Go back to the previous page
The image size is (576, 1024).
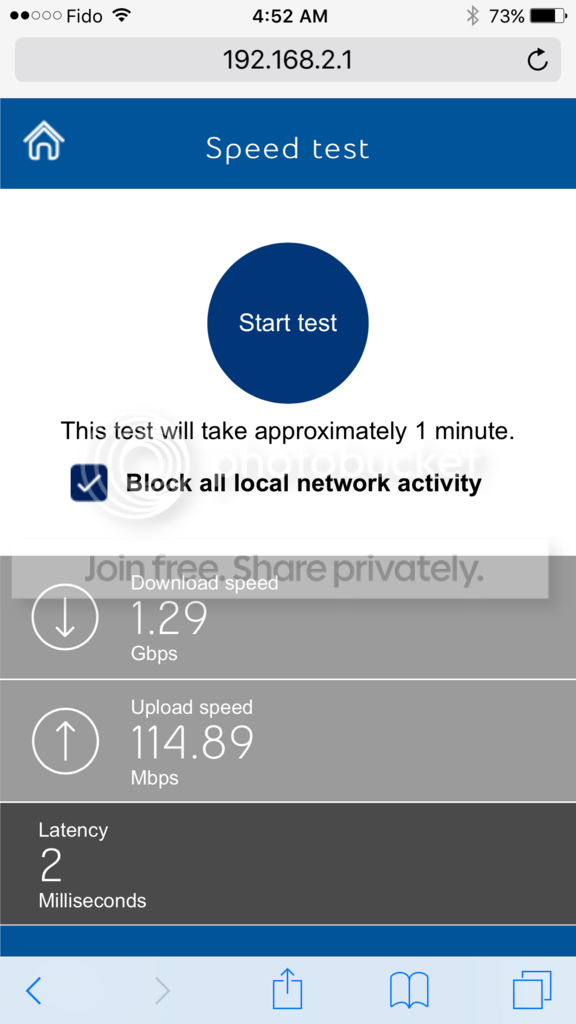click(x=33, y=991)
